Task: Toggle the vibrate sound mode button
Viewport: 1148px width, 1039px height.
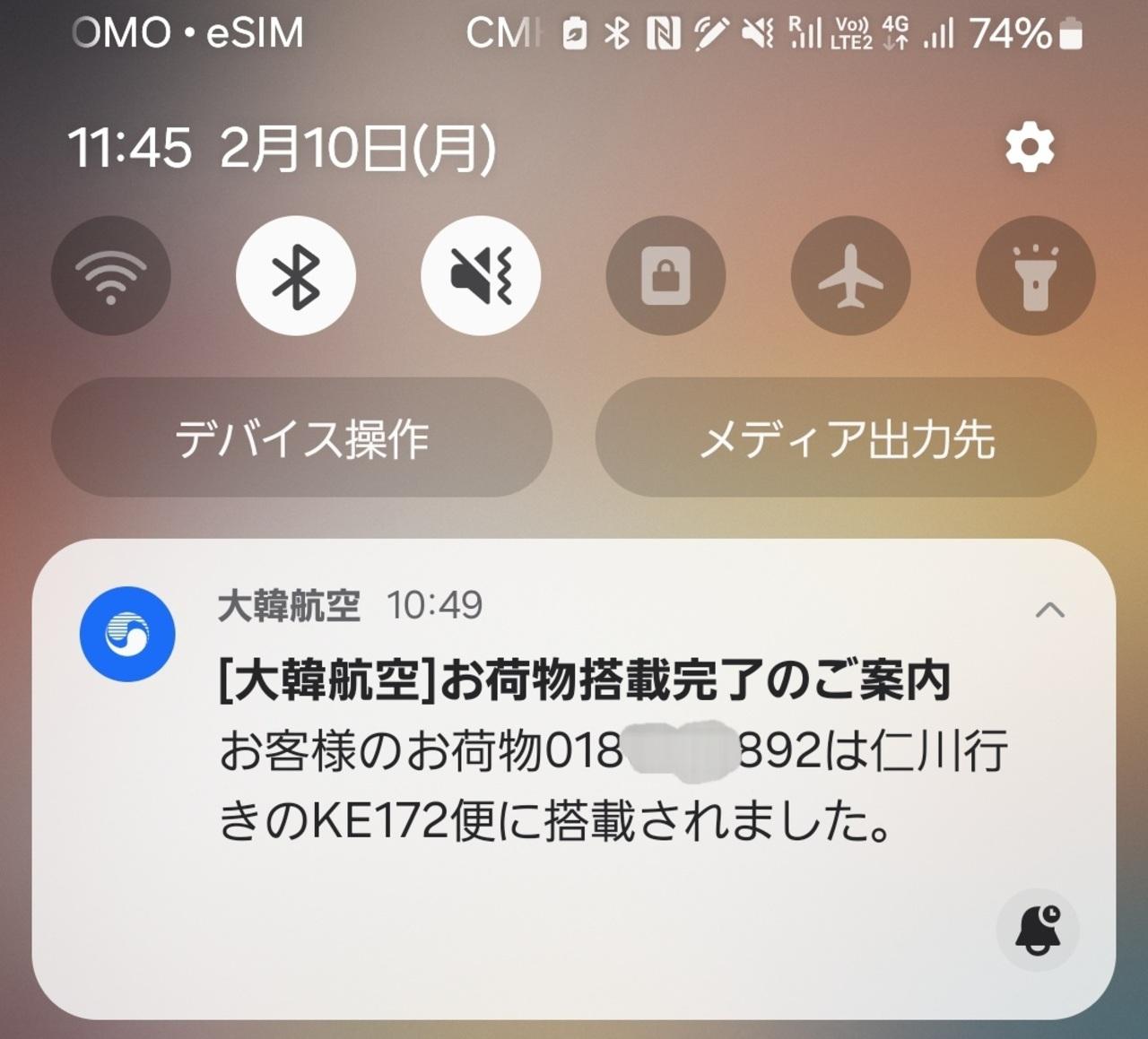Action: (x=481, y=275)
